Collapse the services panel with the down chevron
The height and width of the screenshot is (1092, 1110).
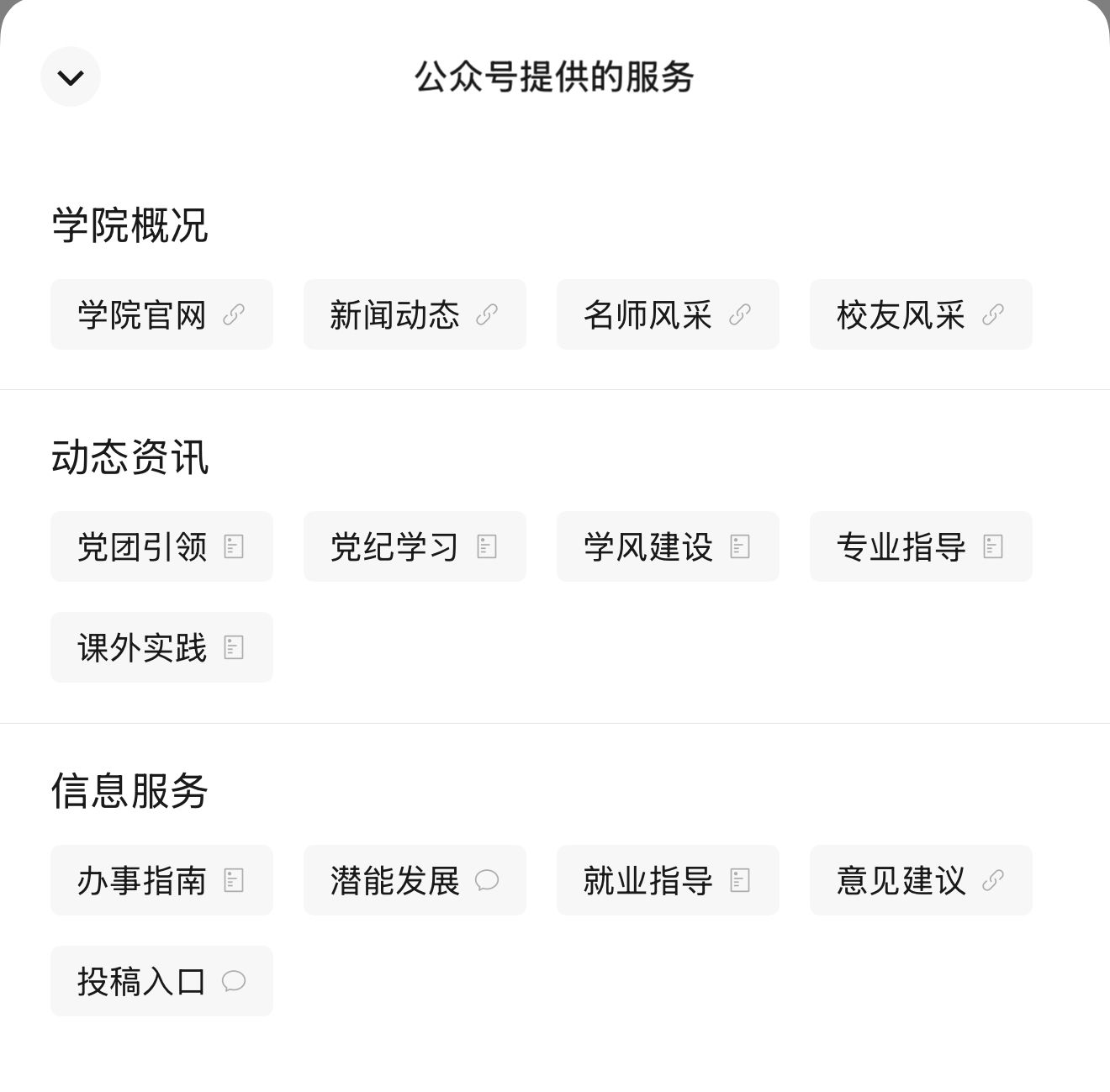click(x=71, y=77)
